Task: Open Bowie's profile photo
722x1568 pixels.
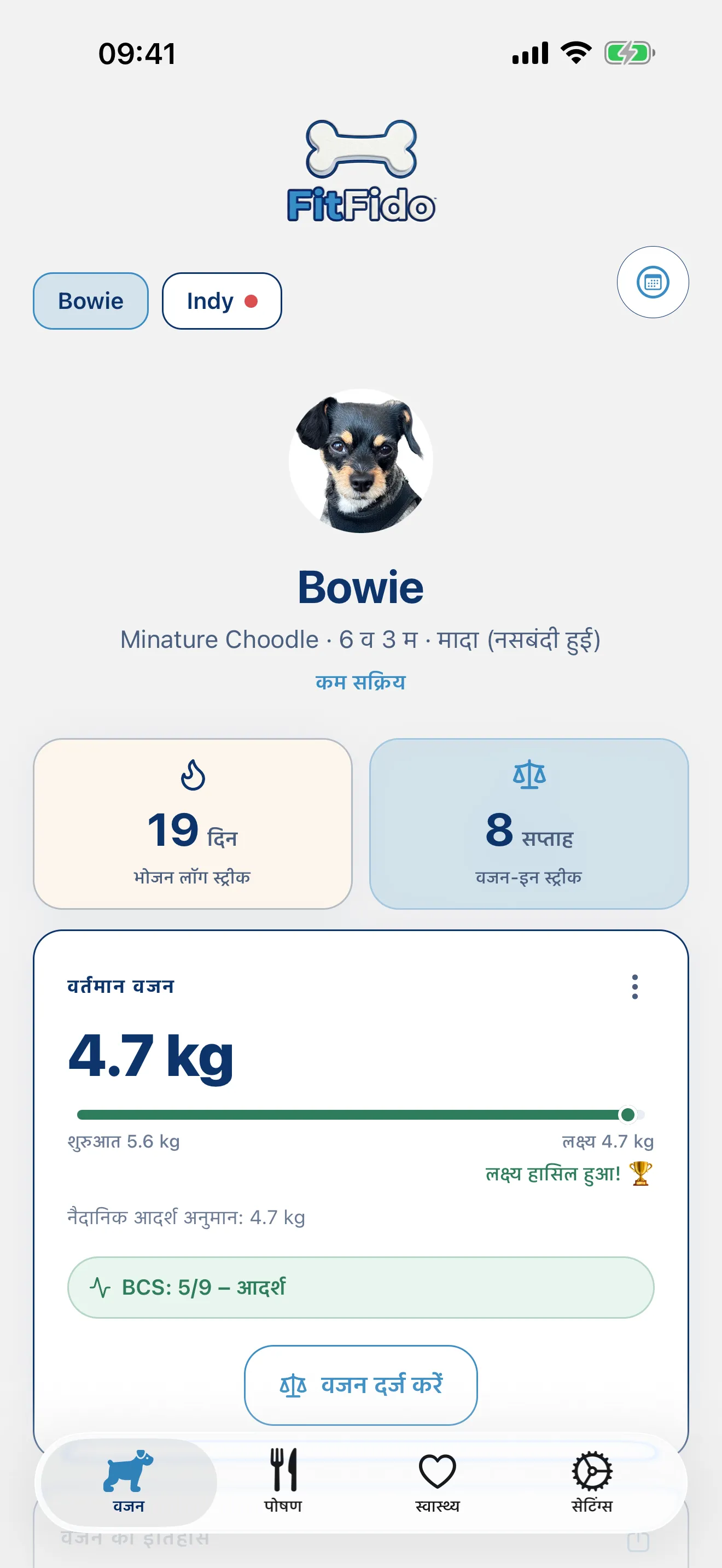Action: tap(361, 461)
